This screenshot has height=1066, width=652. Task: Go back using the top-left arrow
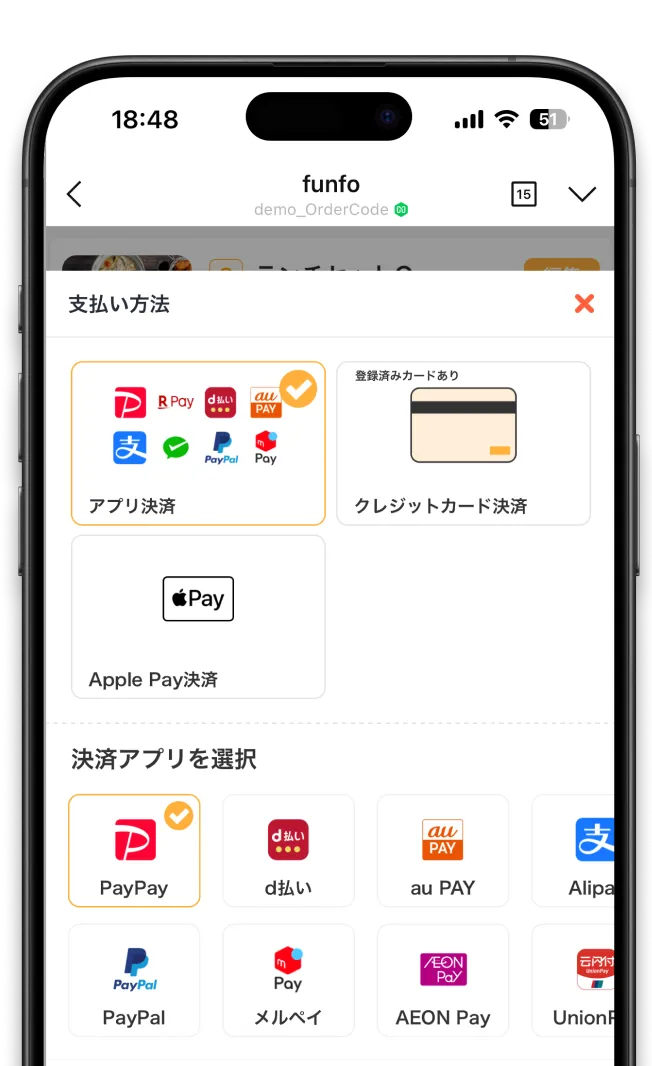coord(74,194)
